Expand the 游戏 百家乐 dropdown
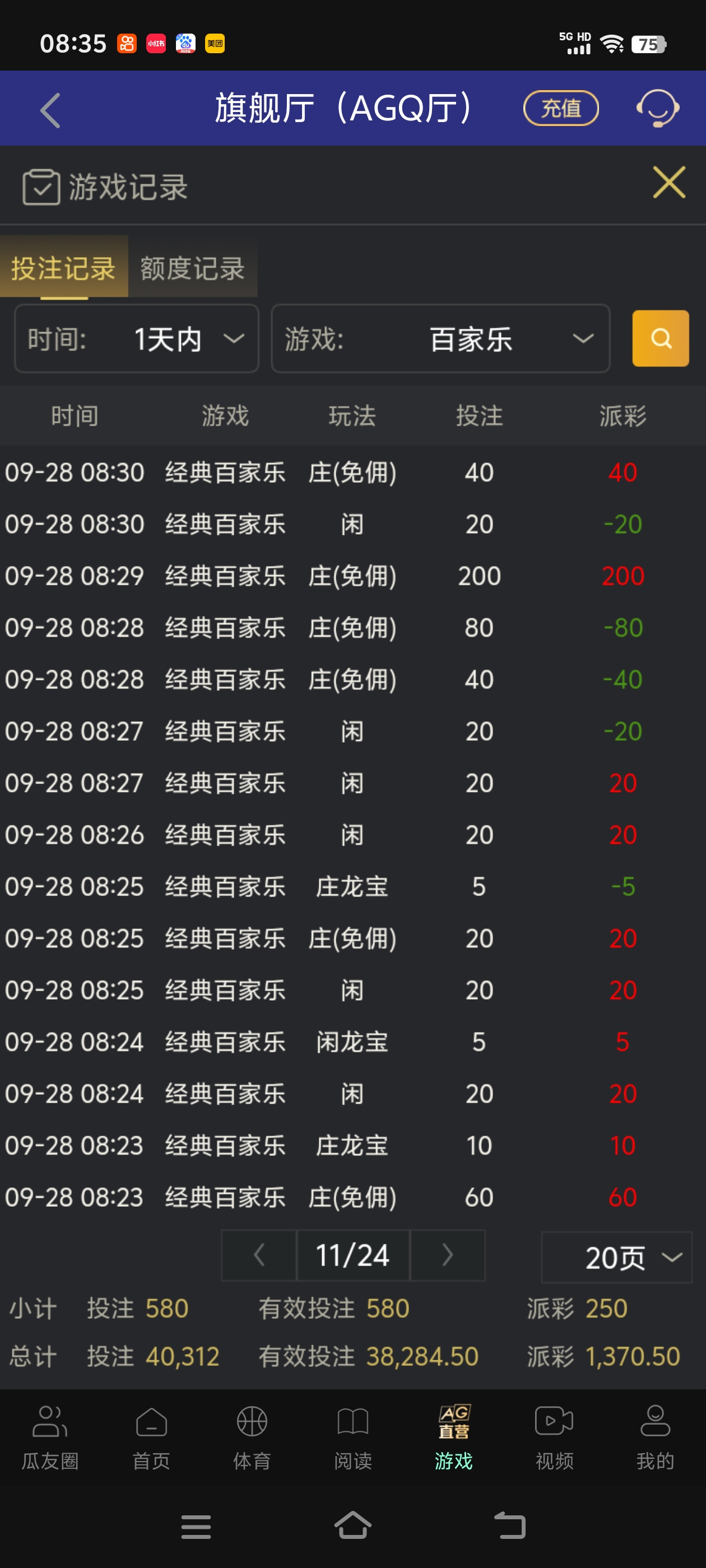Viewport: 706px width, 1568px height. (440, 338)
